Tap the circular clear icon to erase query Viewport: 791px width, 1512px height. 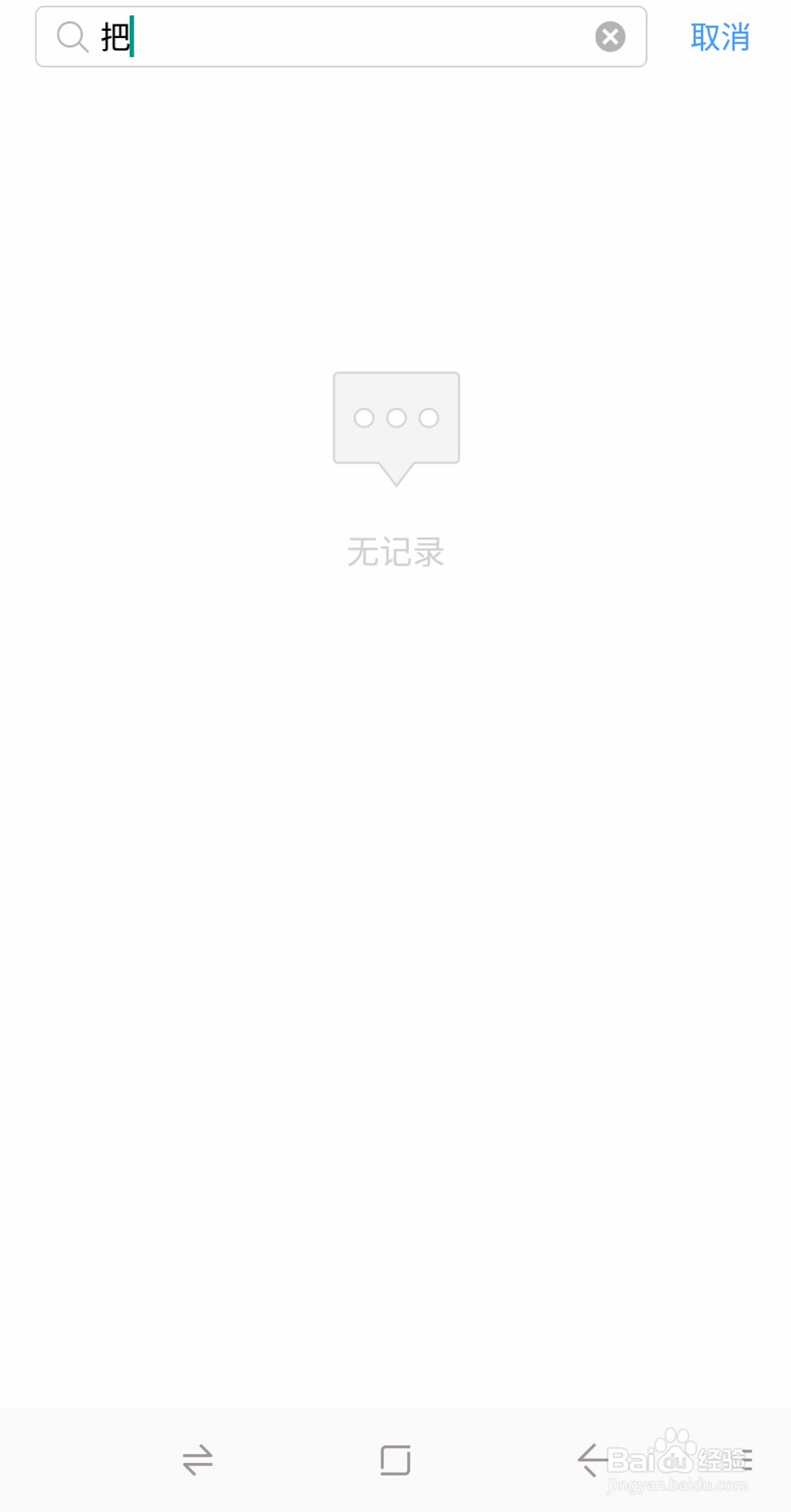(609, 35)
